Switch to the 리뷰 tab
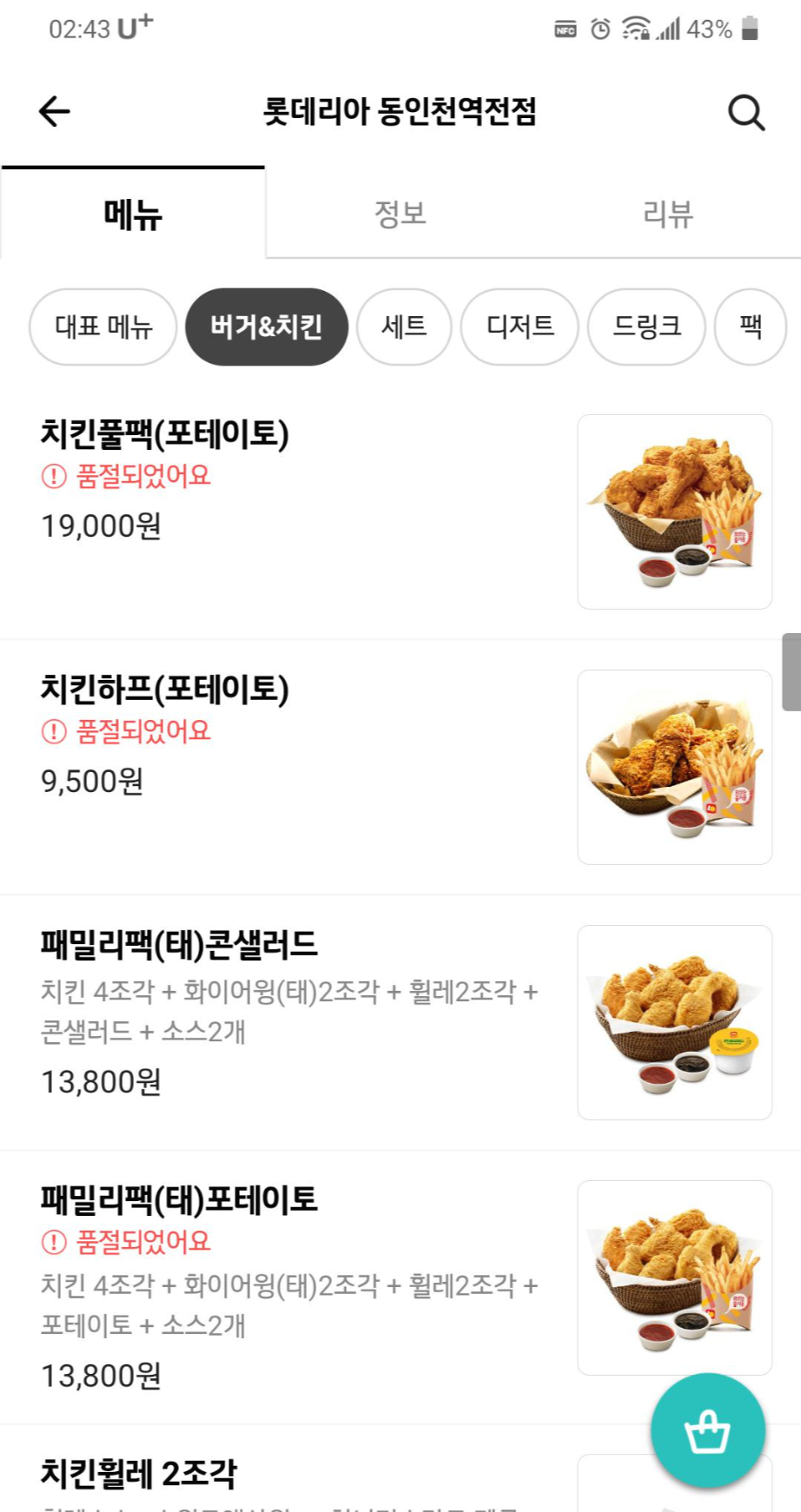Screen dimensions: 801x1512 coord(667,214)
